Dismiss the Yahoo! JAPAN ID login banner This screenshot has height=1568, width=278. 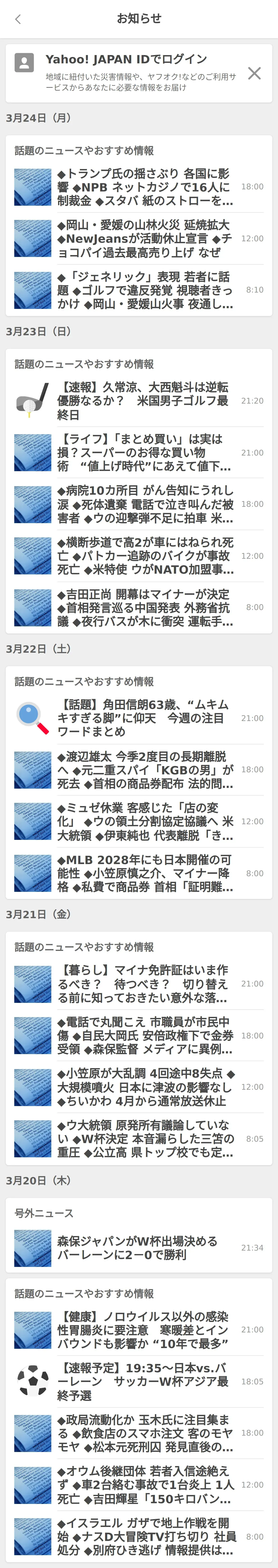pos(254,73)
